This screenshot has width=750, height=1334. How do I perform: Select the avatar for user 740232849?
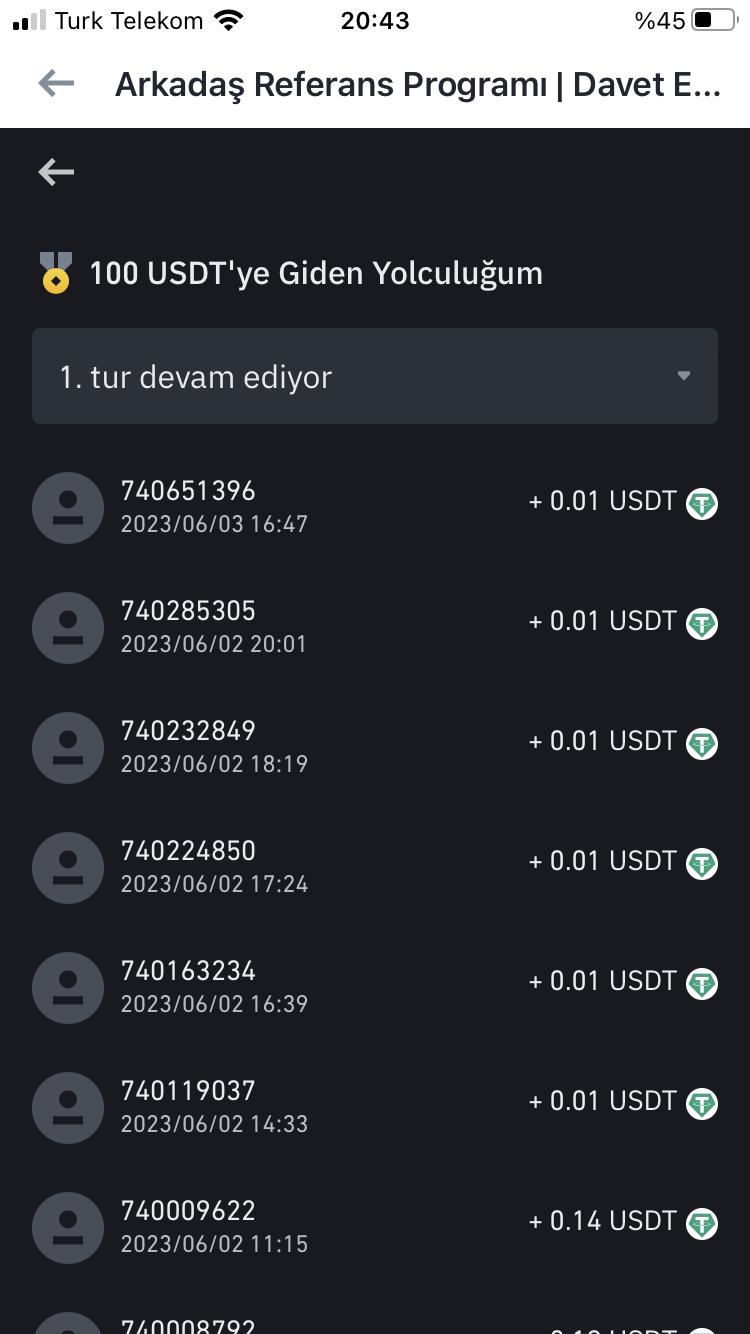[67, 747]
